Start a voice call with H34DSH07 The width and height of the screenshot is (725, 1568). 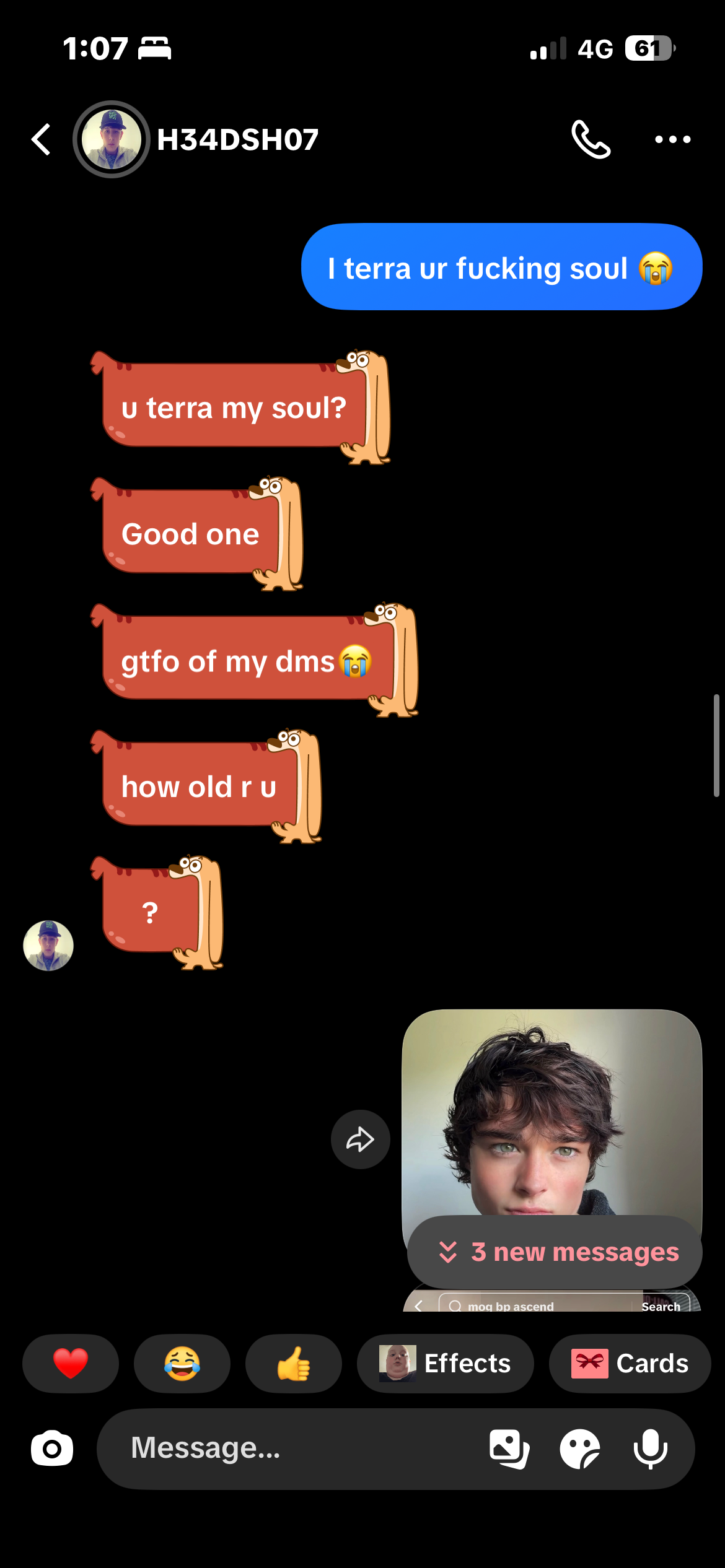[591, 139]
